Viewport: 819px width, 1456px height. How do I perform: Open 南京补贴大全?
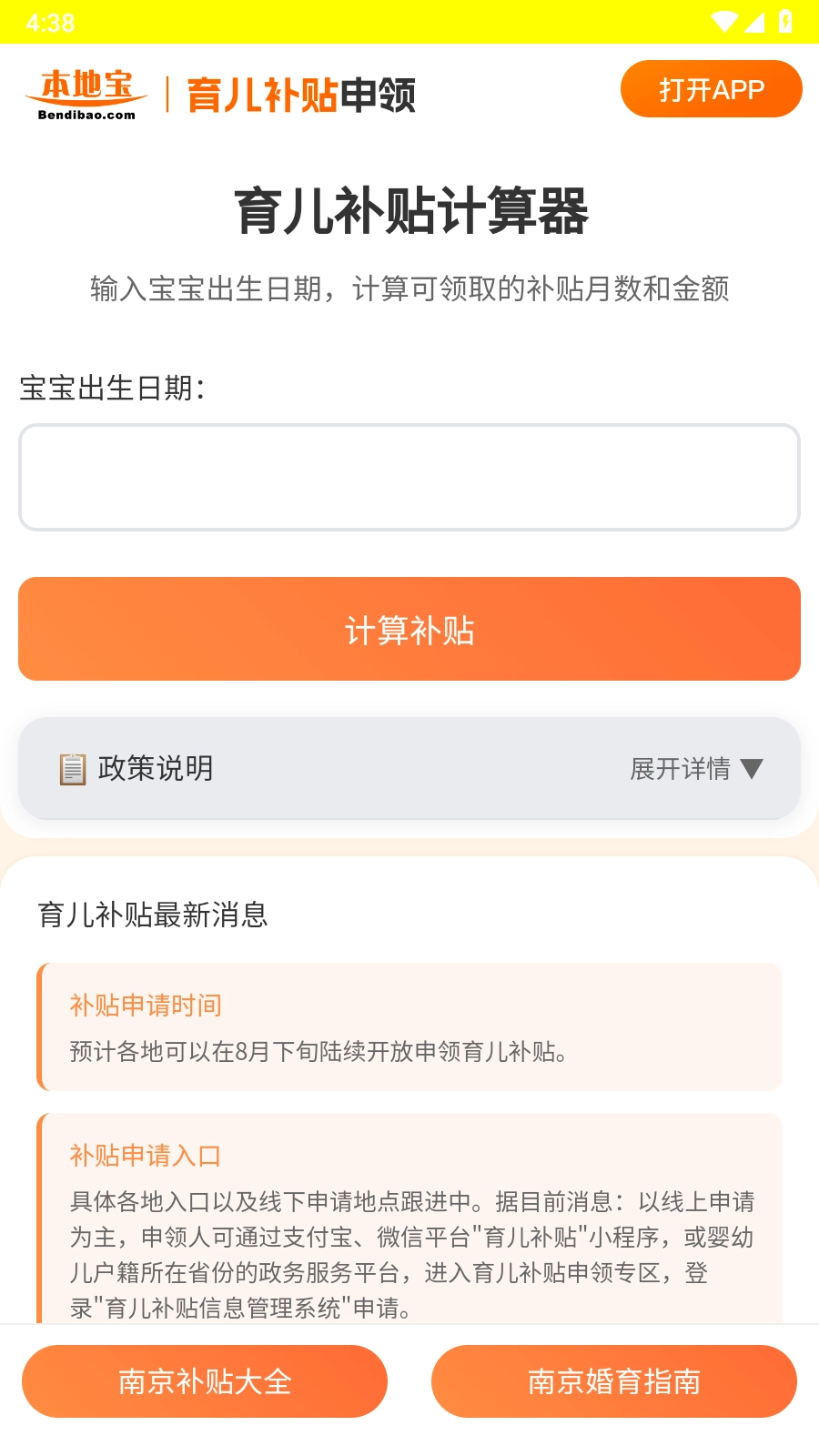pyautogui.click(x=205, y=1380)
